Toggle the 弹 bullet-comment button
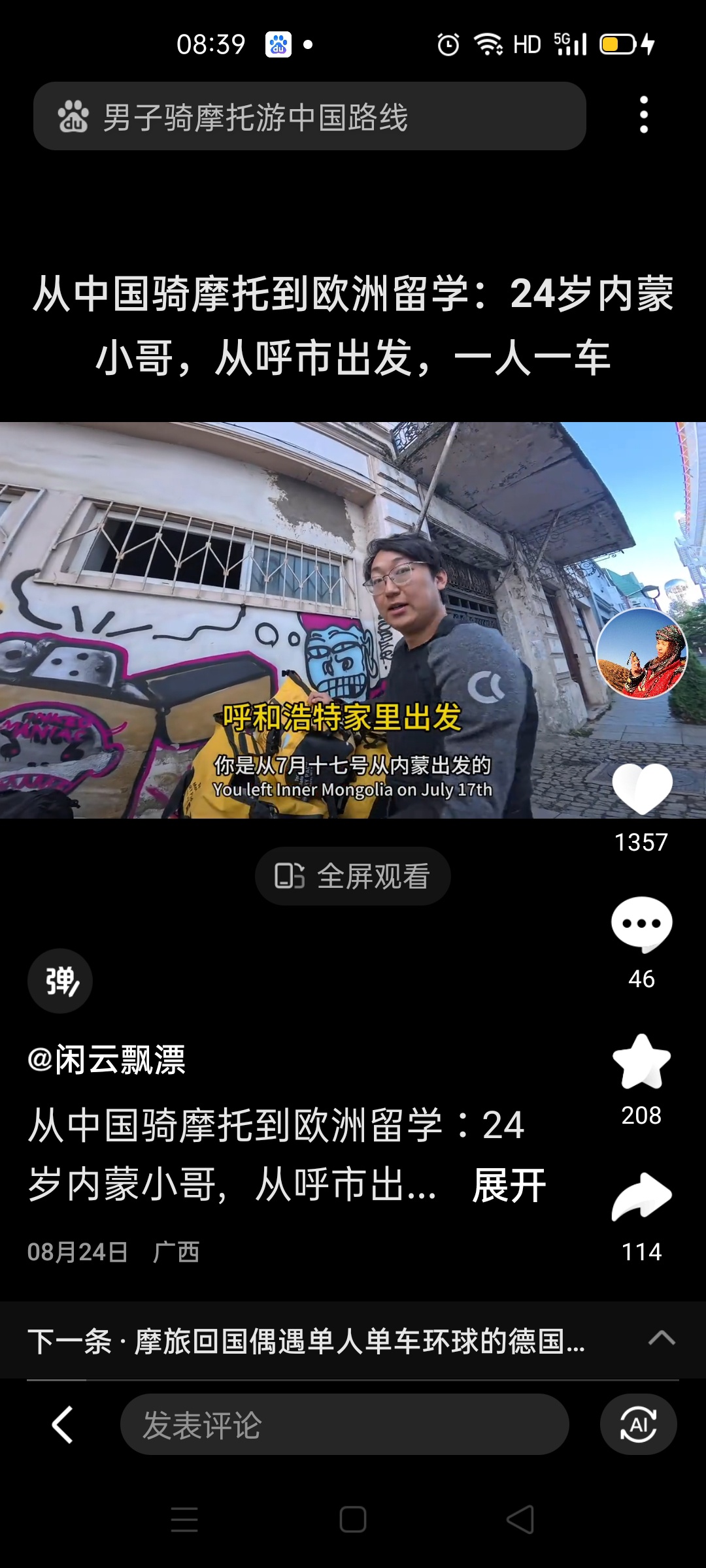Viewport: 706px width, 1568px height. click(60, 981)
